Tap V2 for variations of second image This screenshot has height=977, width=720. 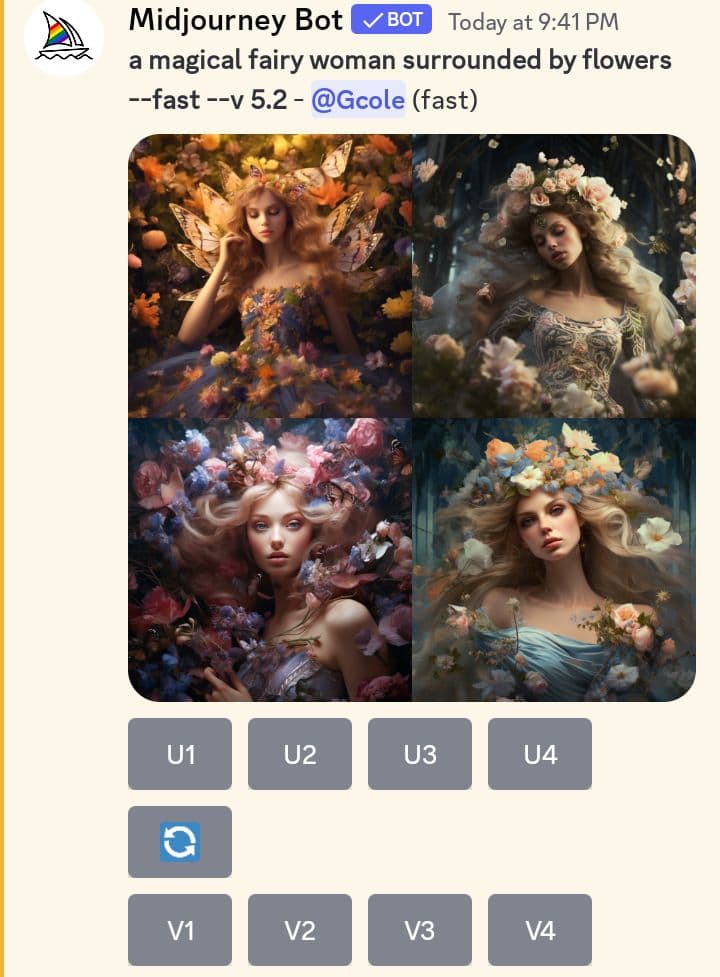click(x=300, y=930)
